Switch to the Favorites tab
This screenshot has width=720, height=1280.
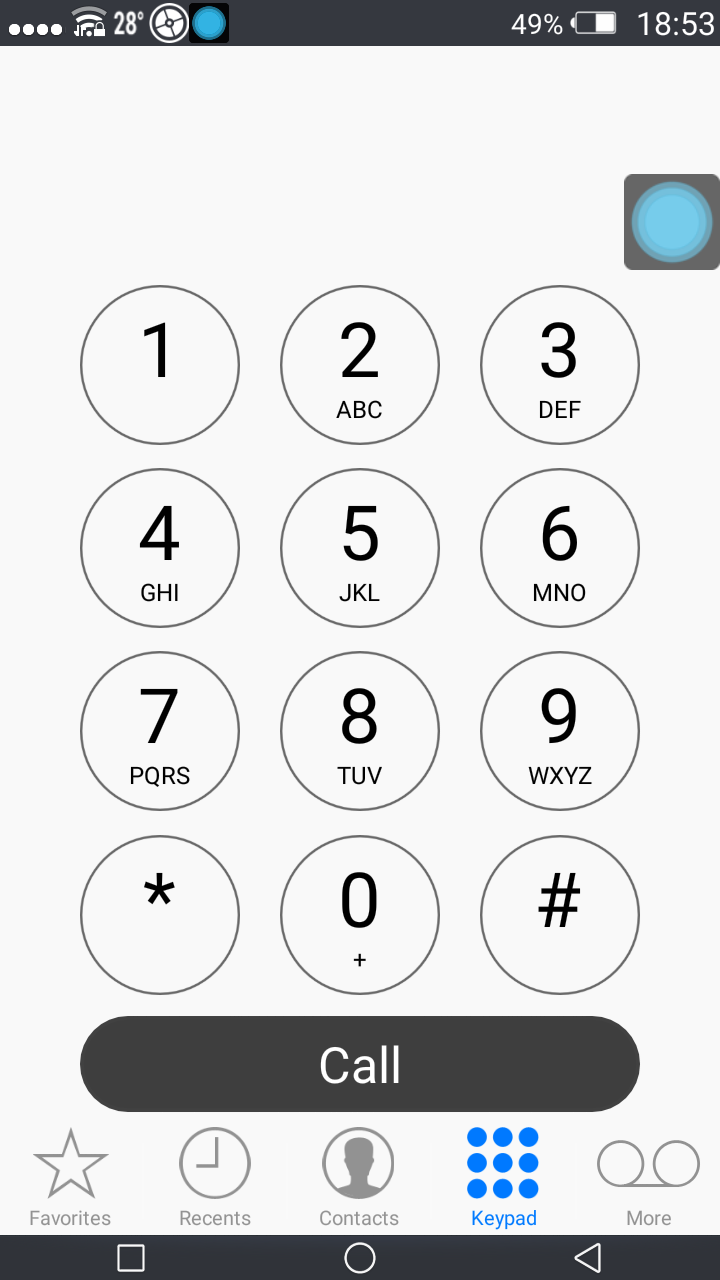[x=70, y=1178]
